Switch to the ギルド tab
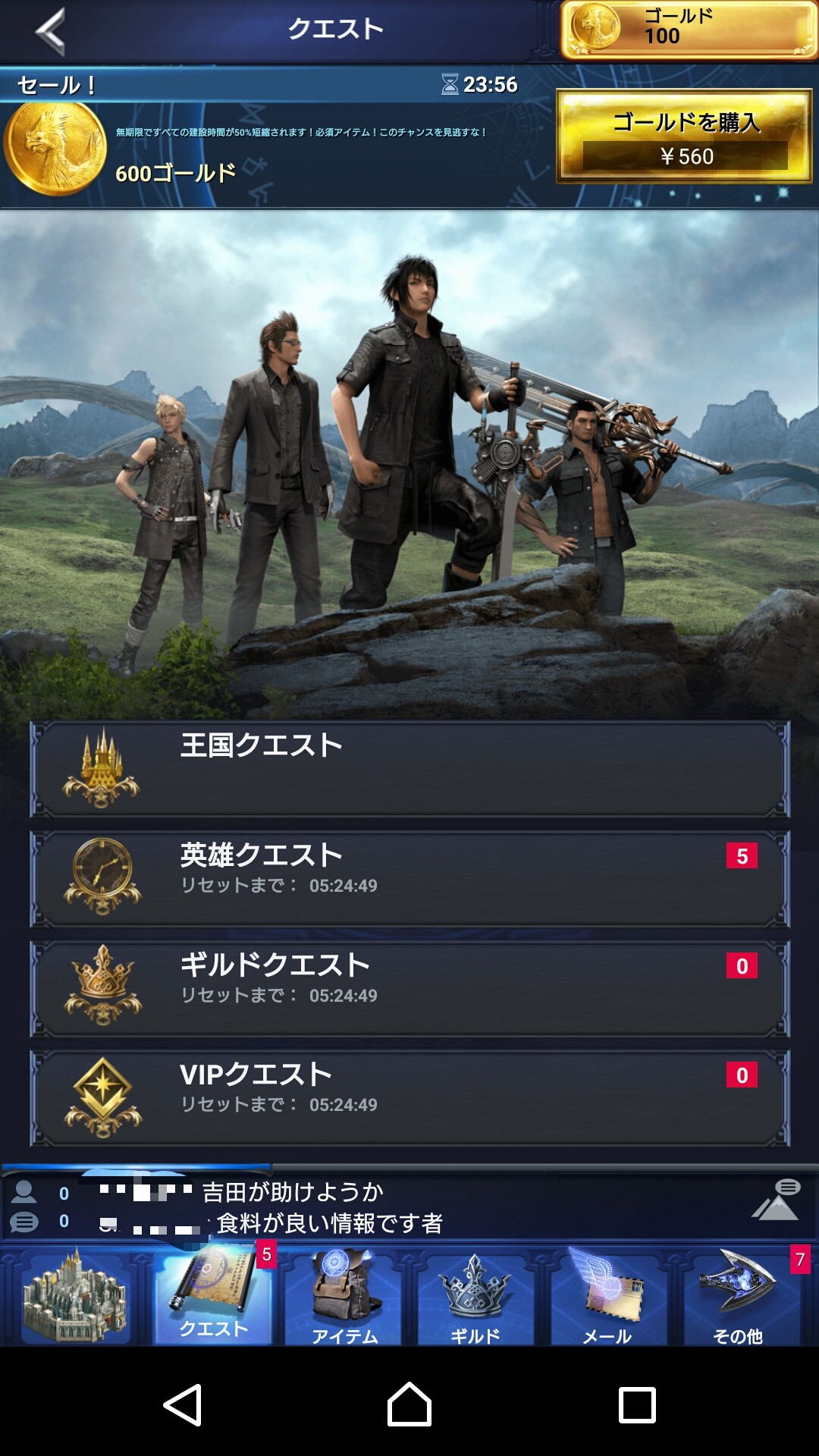 tap(475, 1298)
